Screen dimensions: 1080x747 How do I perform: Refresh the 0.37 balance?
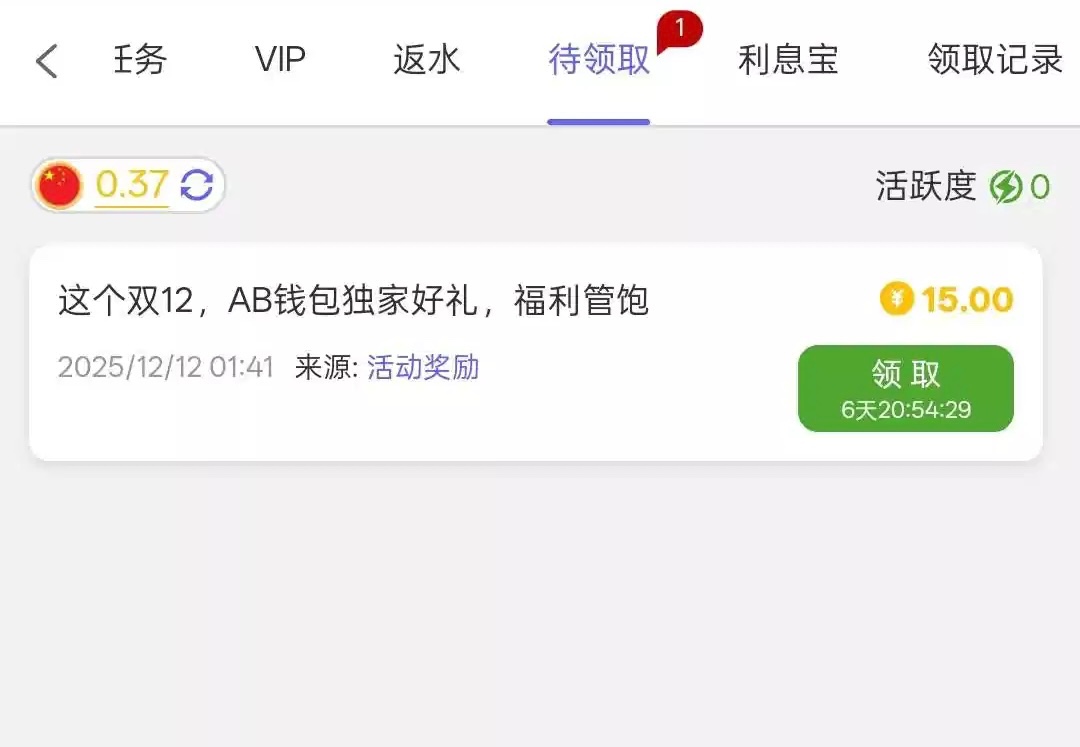(x=197, y=185)
